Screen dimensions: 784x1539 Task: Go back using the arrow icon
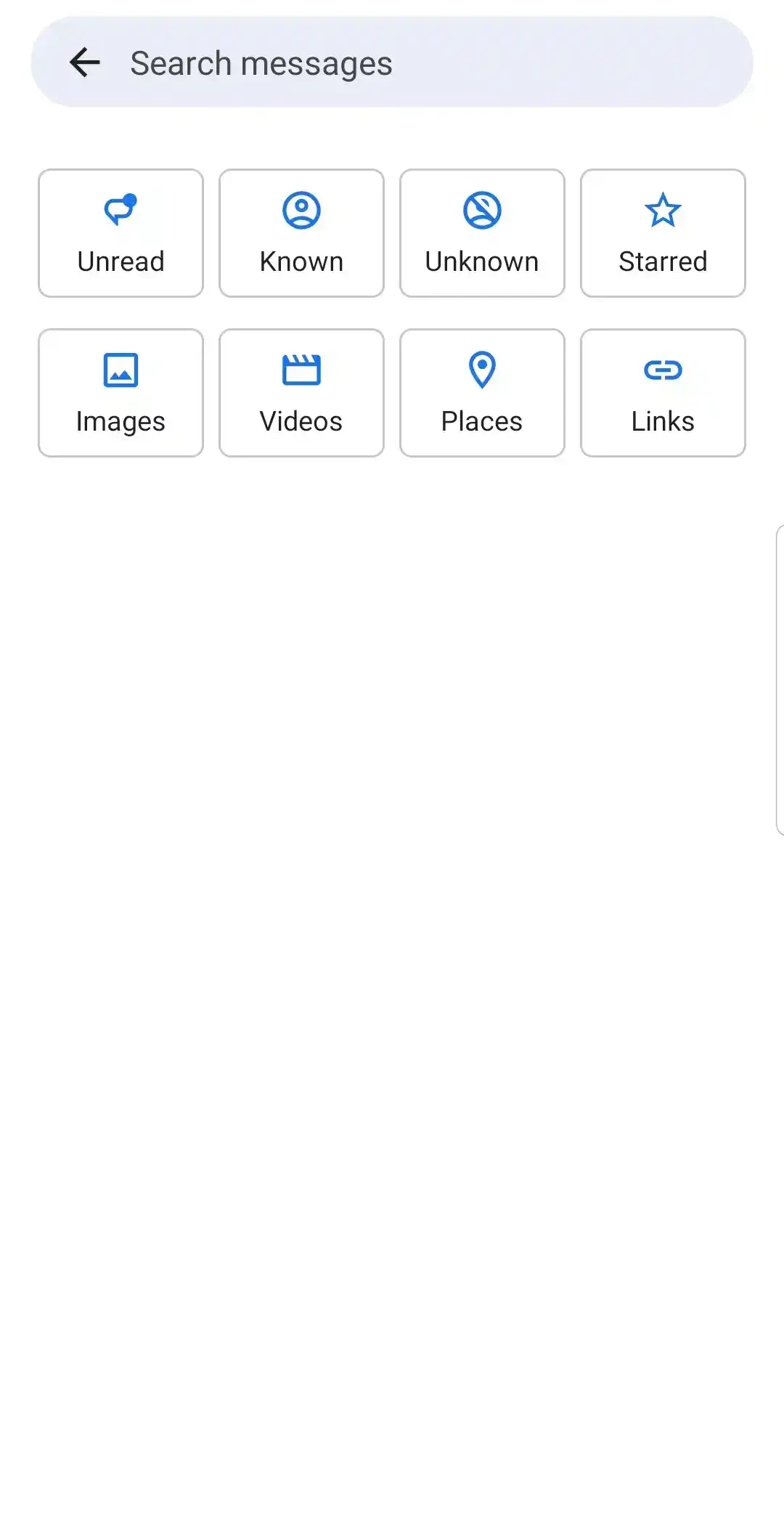tap(85, 62)
